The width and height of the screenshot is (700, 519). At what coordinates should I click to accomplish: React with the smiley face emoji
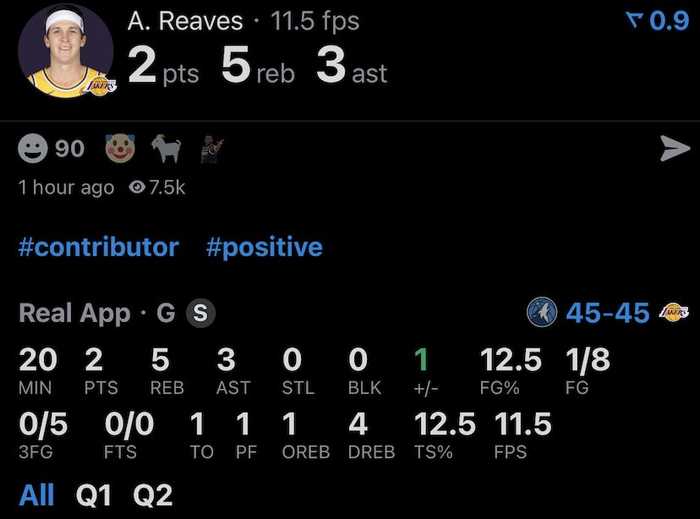pyautogui.click(x=33, y=149)
